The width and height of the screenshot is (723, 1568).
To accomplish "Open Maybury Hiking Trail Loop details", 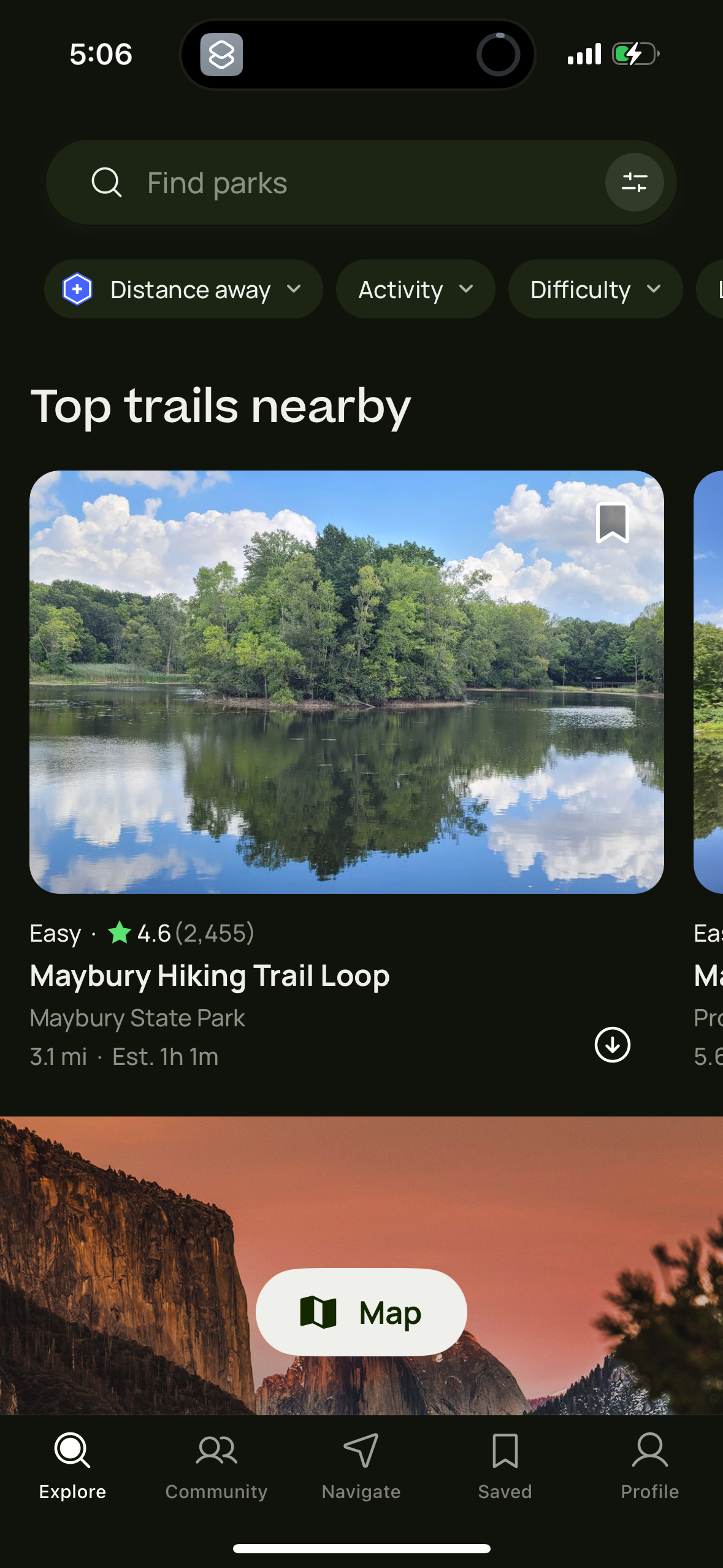I will point(210,975).
